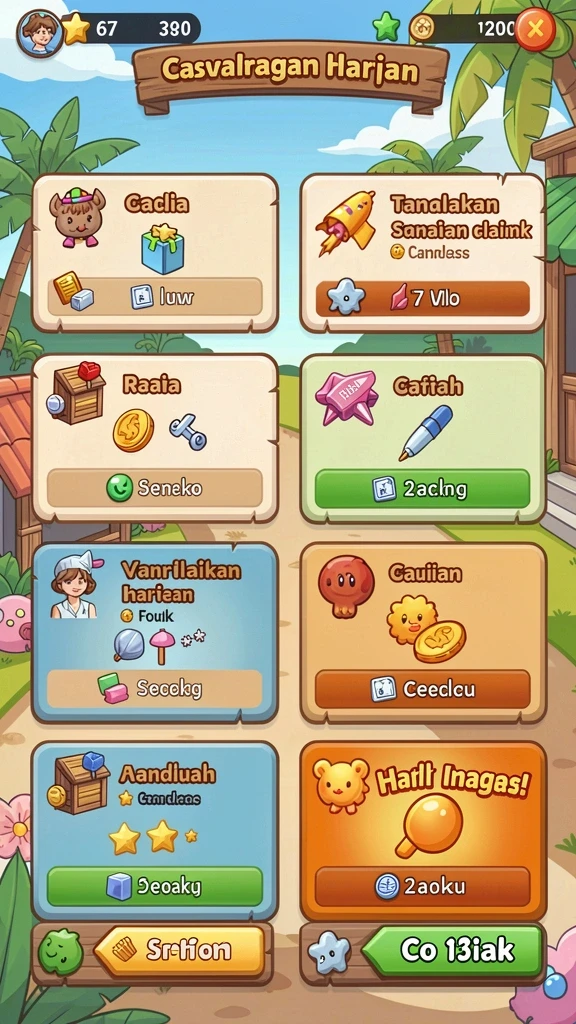Tap the Iuw button in Caclia card

tap(155, 297)
